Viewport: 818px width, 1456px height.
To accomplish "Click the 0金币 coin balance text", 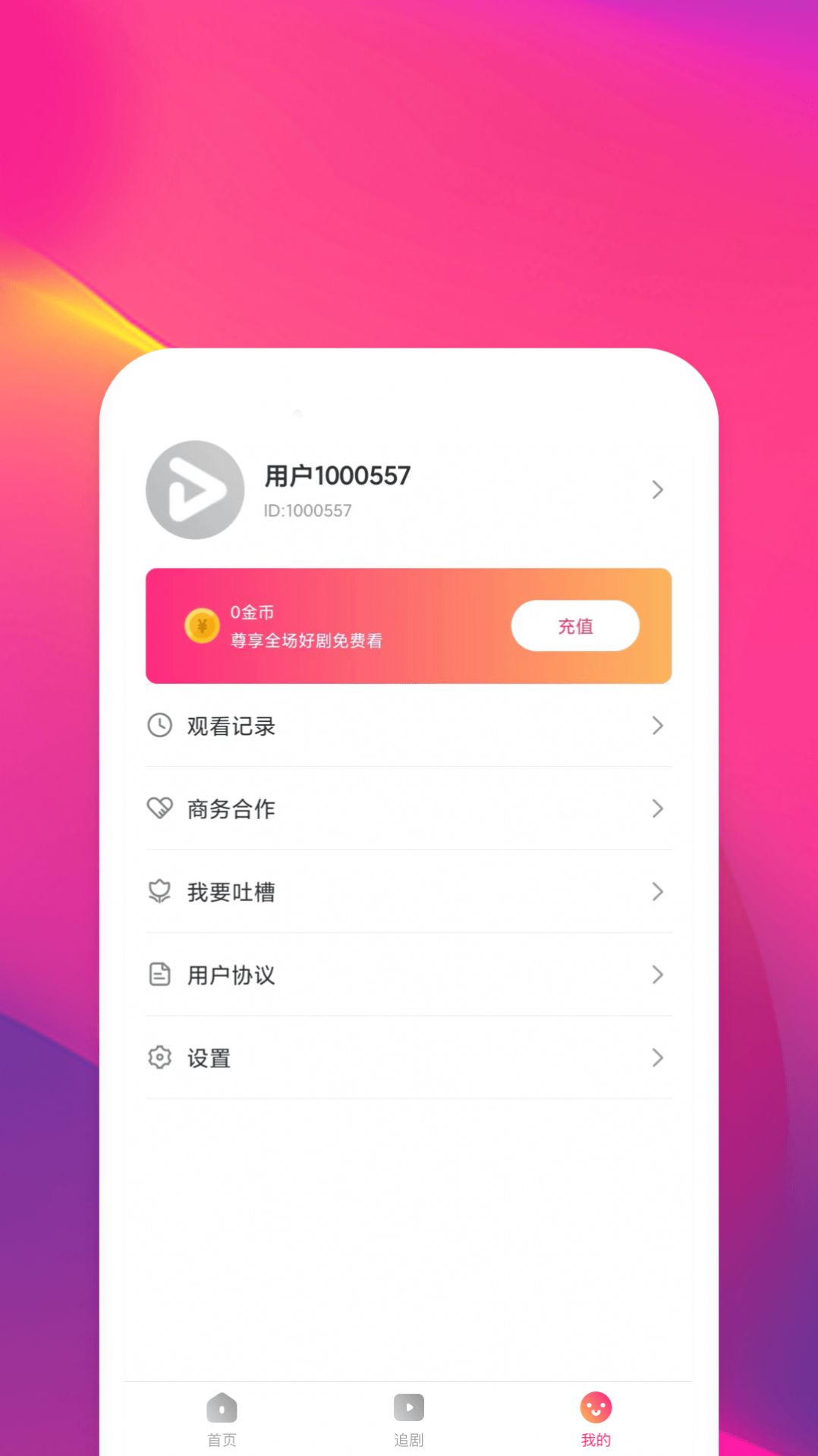I will pos(252,612).
